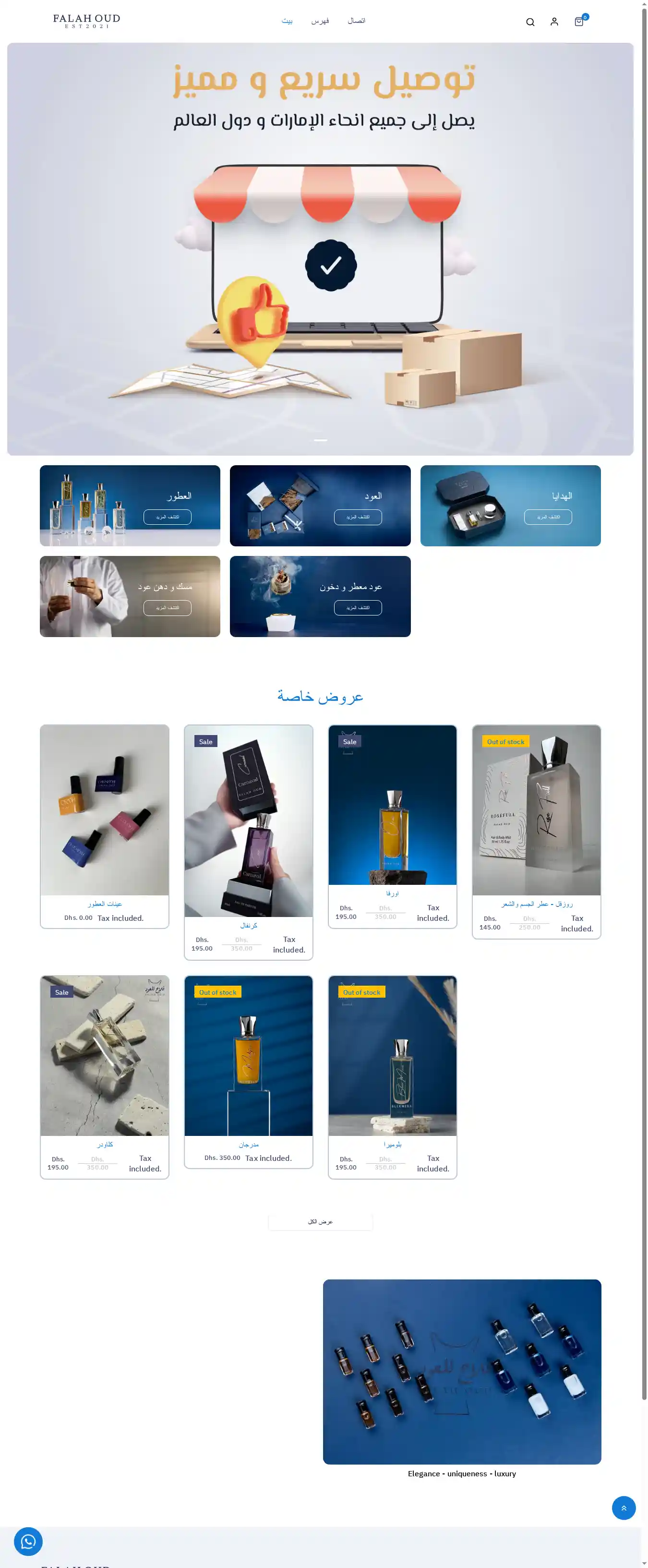Discover more in الهدايا category

click(x=548, y=517)
